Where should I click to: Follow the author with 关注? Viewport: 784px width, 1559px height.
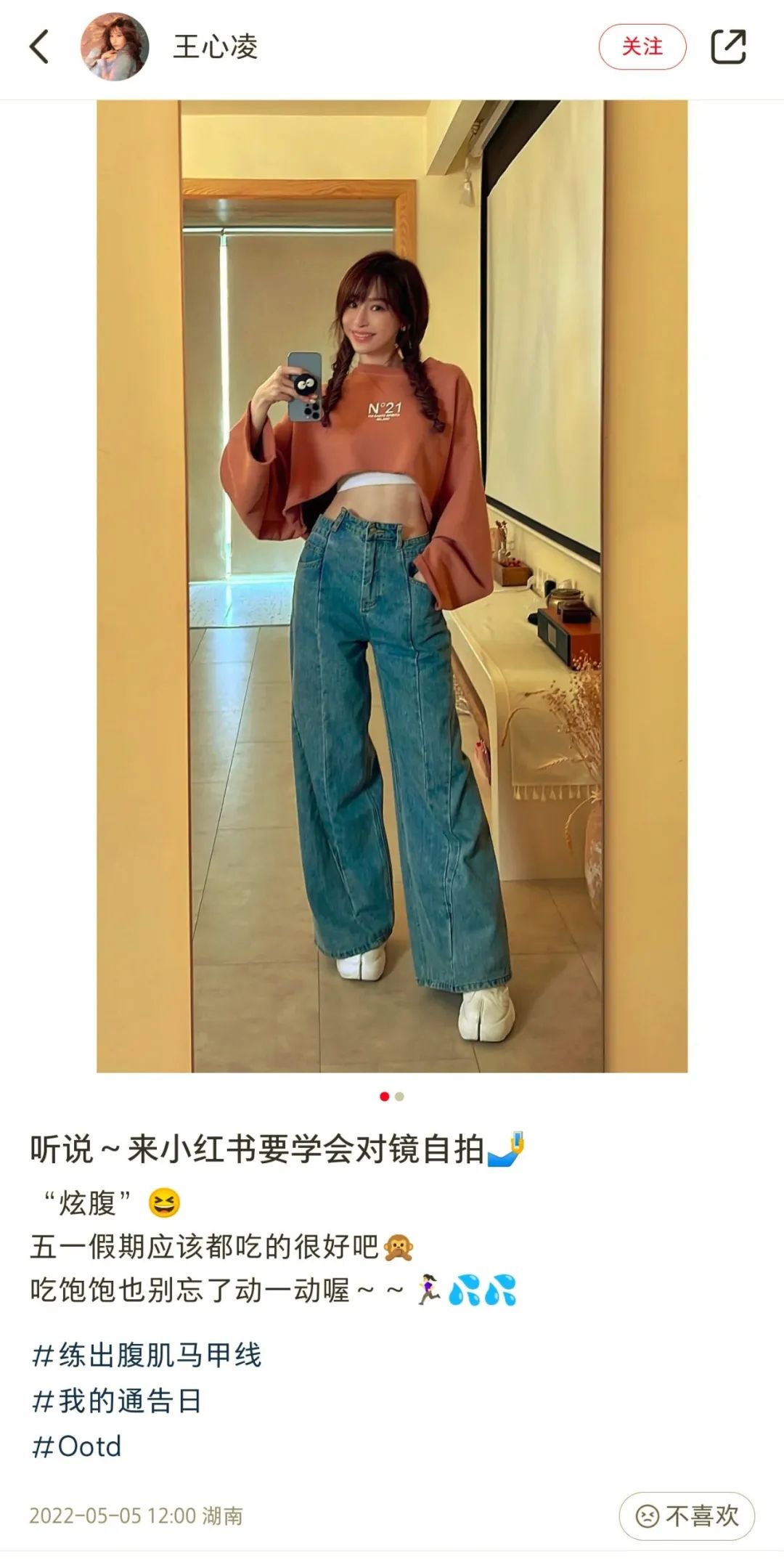click(x=642, y=47)
